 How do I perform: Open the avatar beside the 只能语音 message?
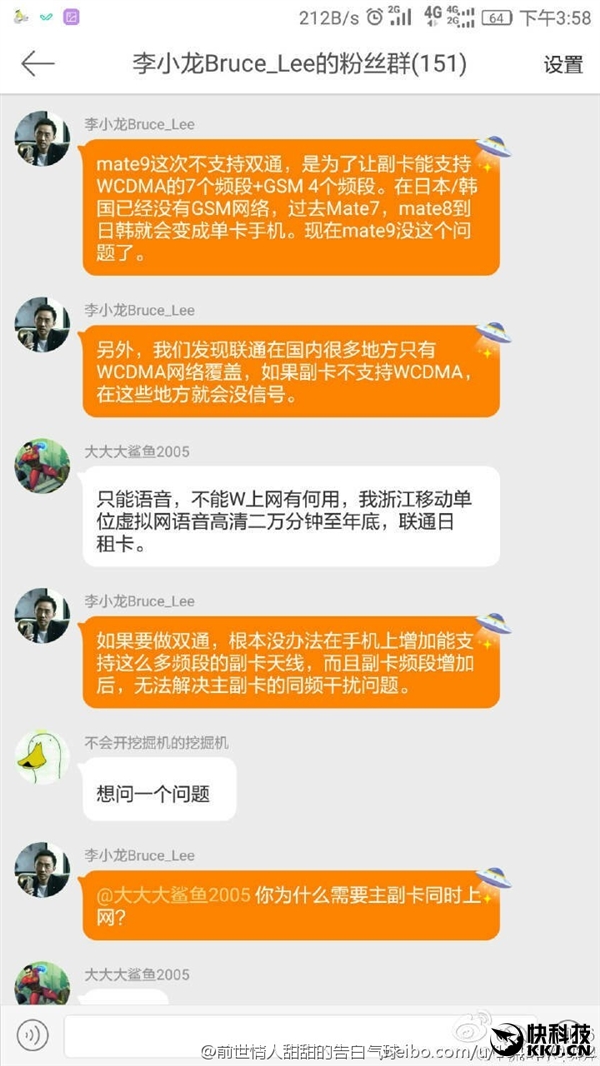click(x=42, y=463)
